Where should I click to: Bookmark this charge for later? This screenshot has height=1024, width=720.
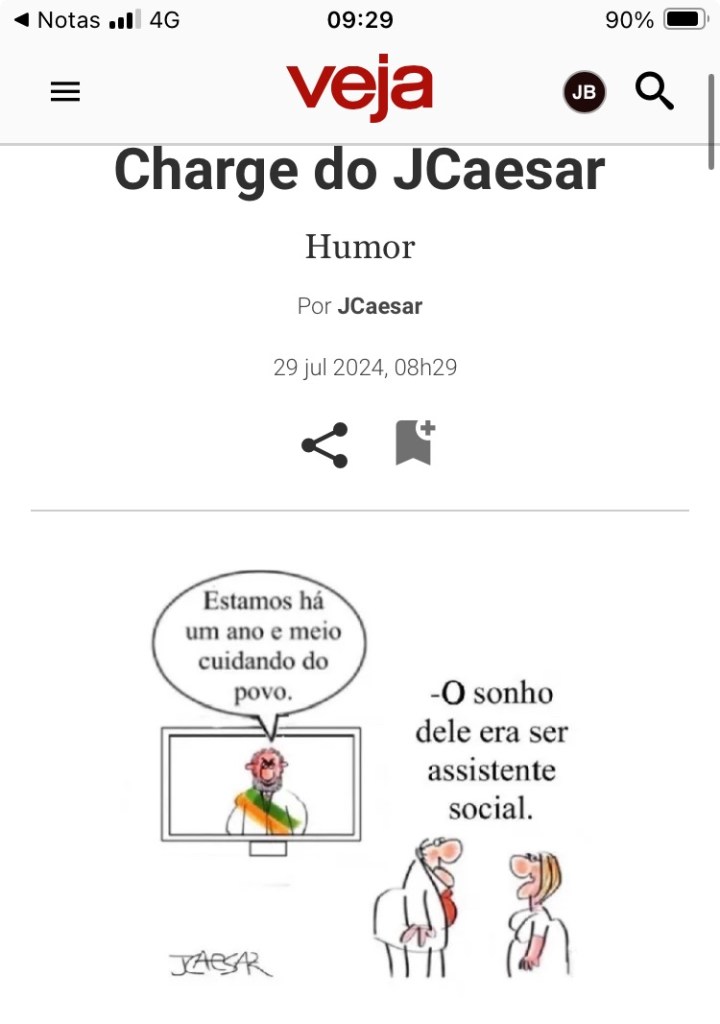click(x=414, y=443)
